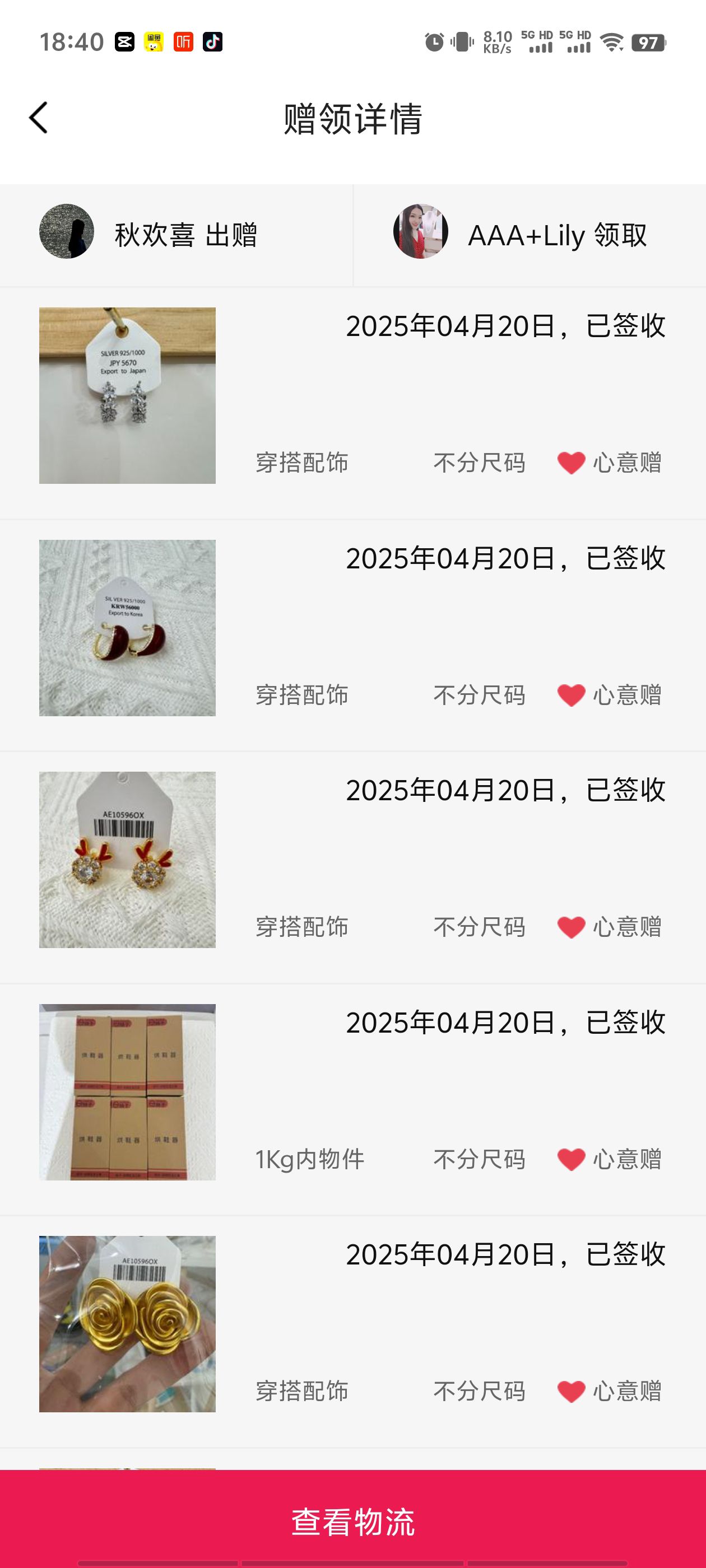
Task: View the 1Kg内物件 boxes item photo
Action: [x=127, y=1092]
